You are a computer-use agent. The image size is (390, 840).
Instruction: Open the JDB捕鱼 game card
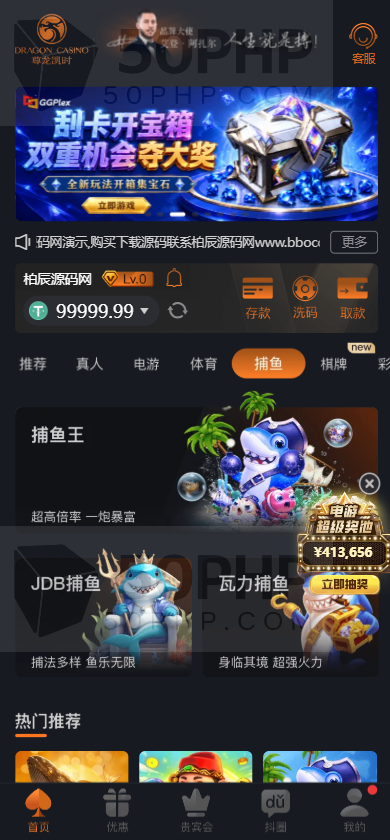[x=103, y=617]
